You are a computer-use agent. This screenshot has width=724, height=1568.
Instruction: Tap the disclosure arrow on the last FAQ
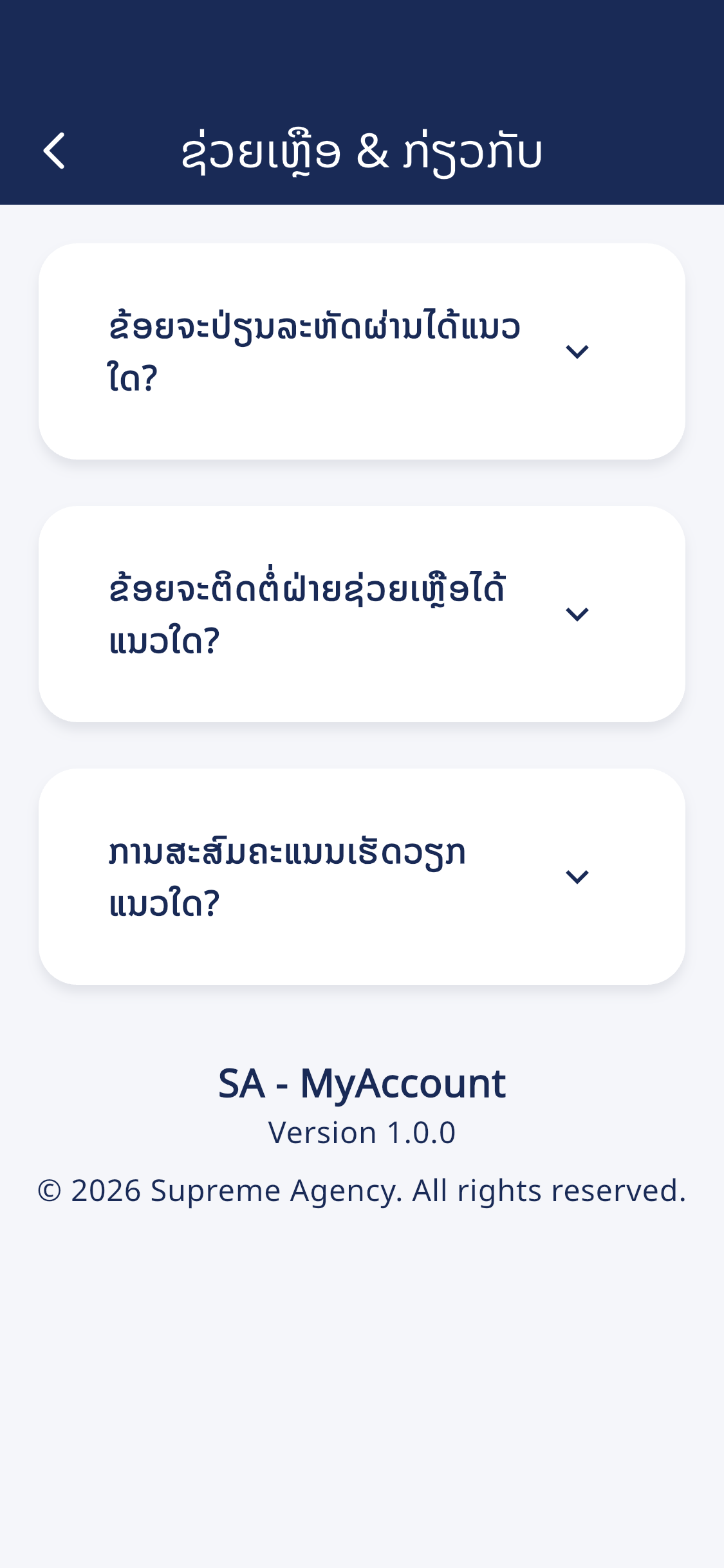[578, 877]
